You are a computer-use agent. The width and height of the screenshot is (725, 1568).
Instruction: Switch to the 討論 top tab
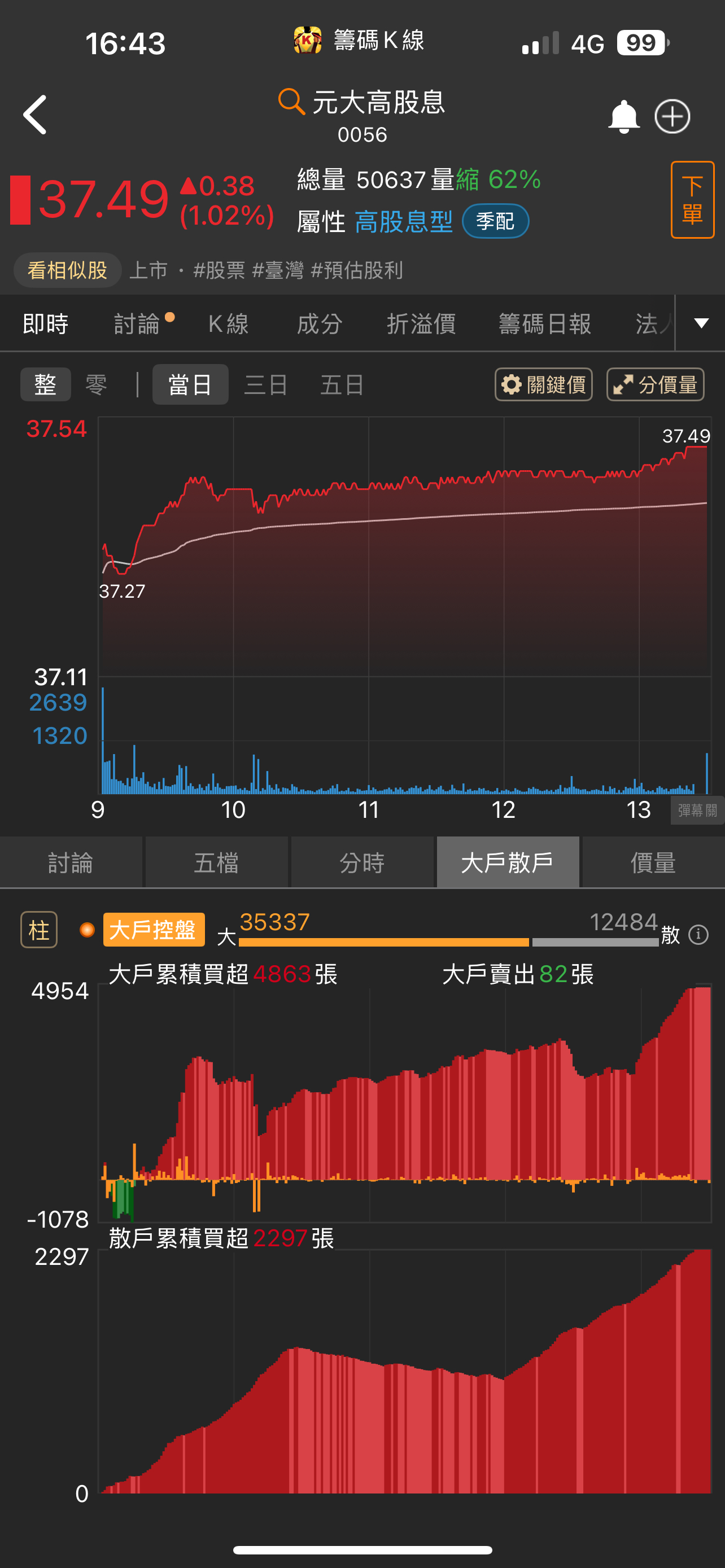pyautogui.click(x=137, y=324)
